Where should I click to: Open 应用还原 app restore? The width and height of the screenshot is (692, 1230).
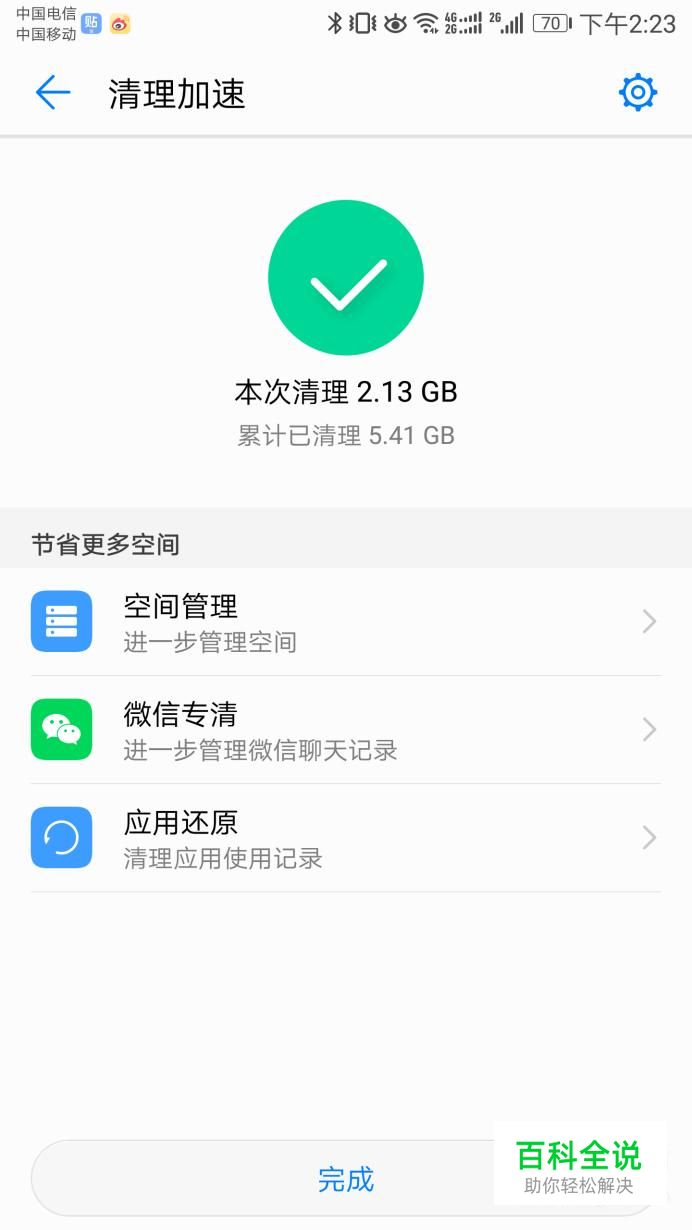346,838
